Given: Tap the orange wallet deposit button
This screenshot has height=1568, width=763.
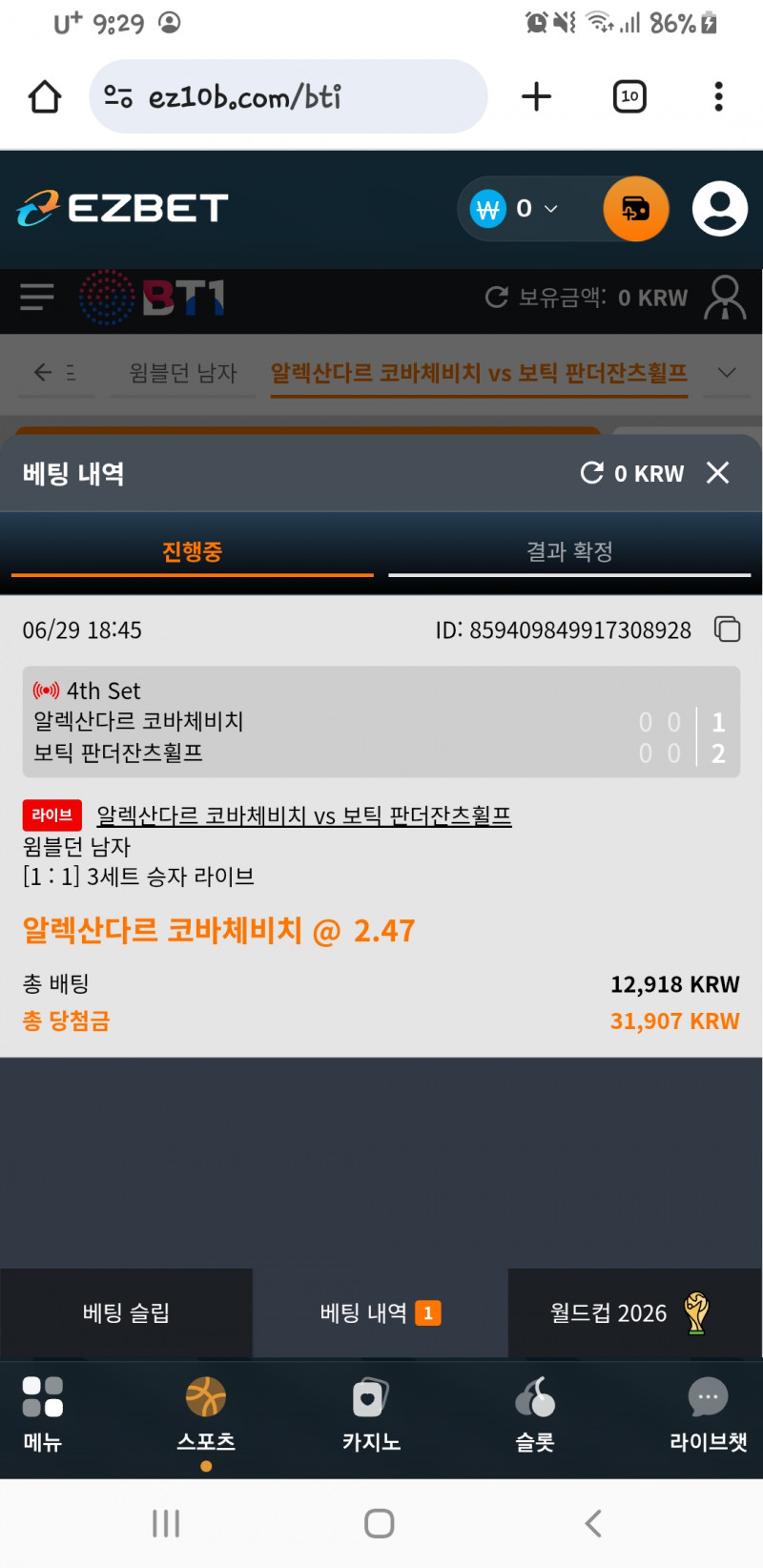Looking at the screenshot, I should 636,208.
